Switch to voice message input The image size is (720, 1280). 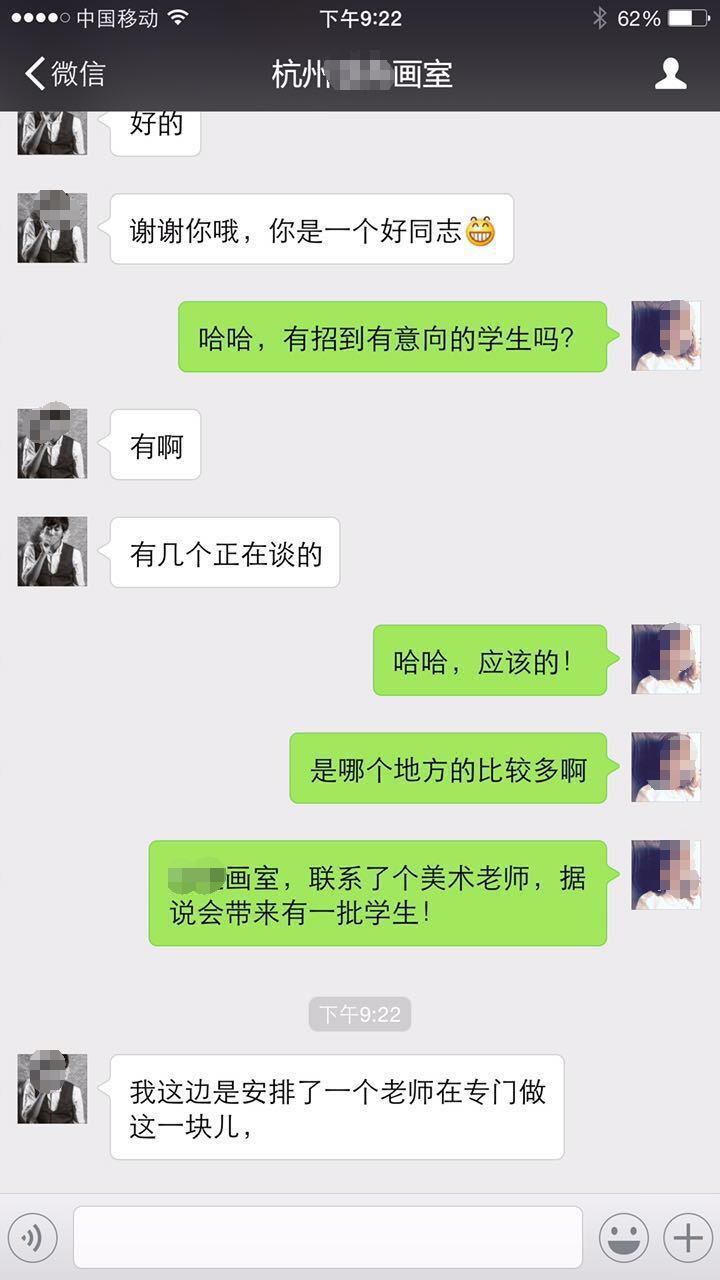pos(33,1238)
